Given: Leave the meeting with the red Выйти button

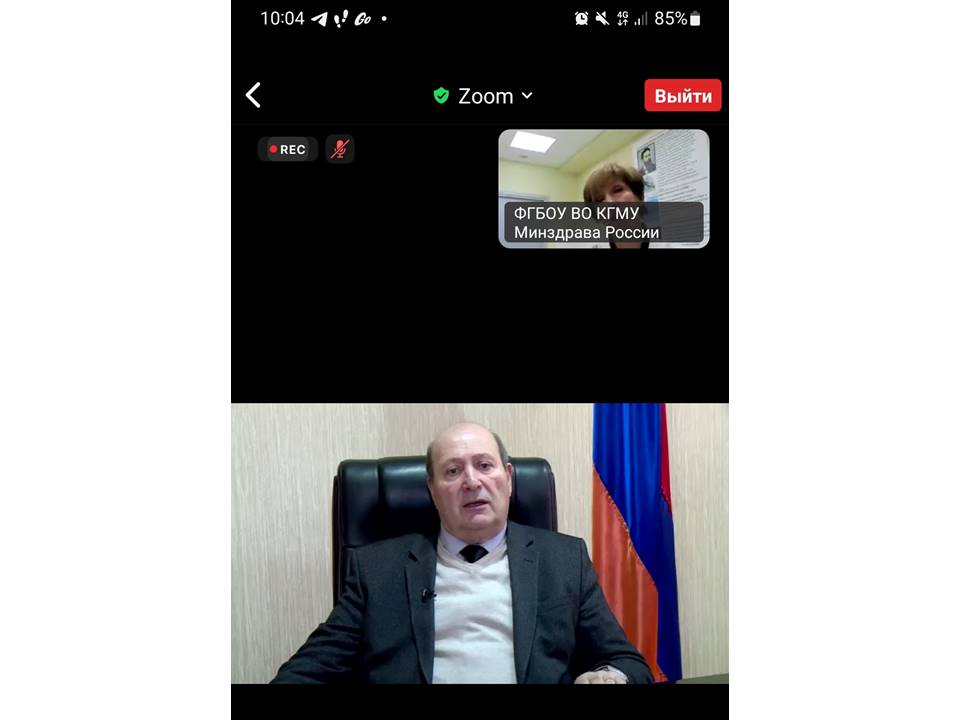Looking at the screenshot, I should [x=682, y=96].
